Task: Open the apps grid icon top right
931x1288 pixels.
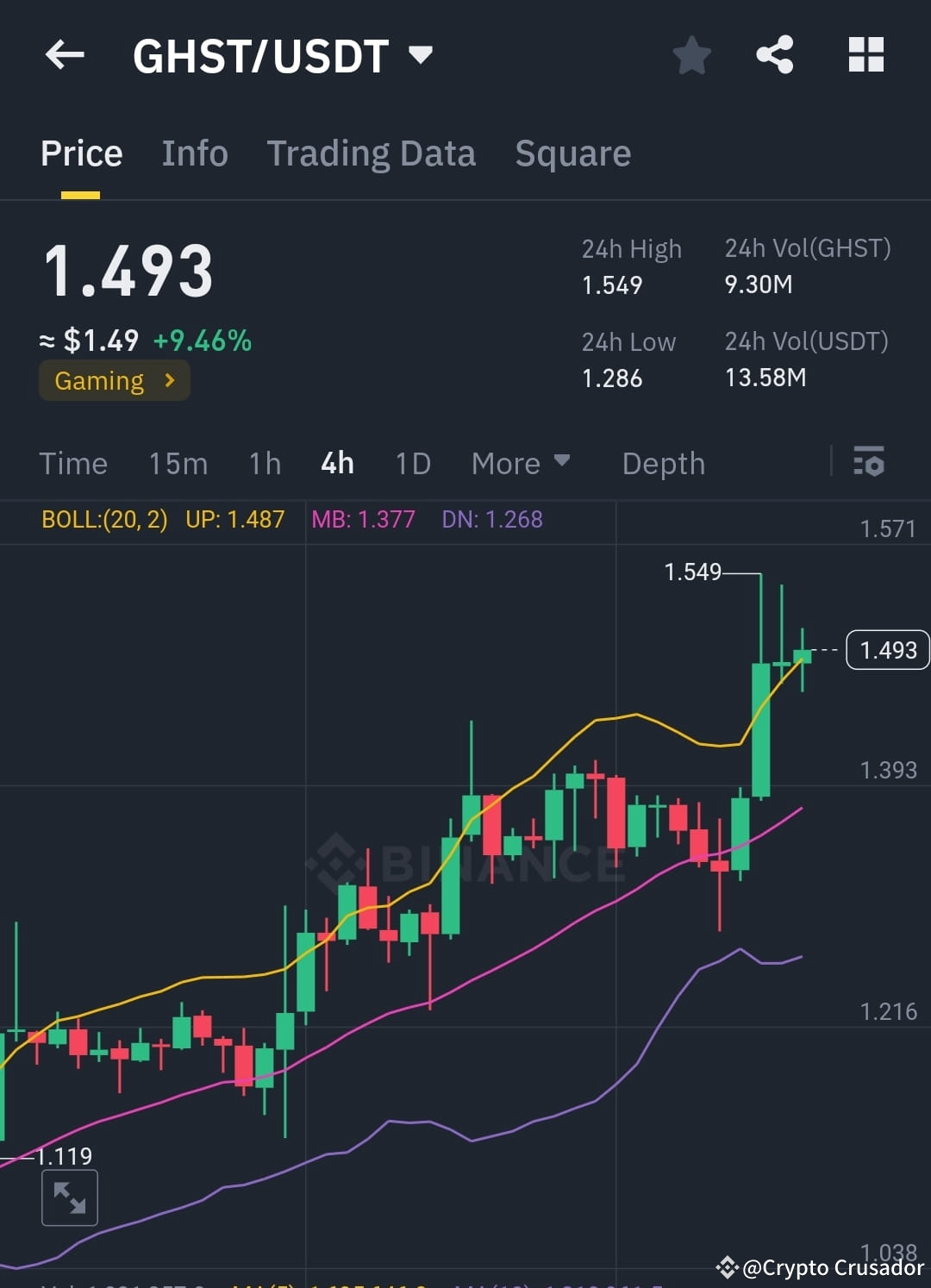Action: 865,55
